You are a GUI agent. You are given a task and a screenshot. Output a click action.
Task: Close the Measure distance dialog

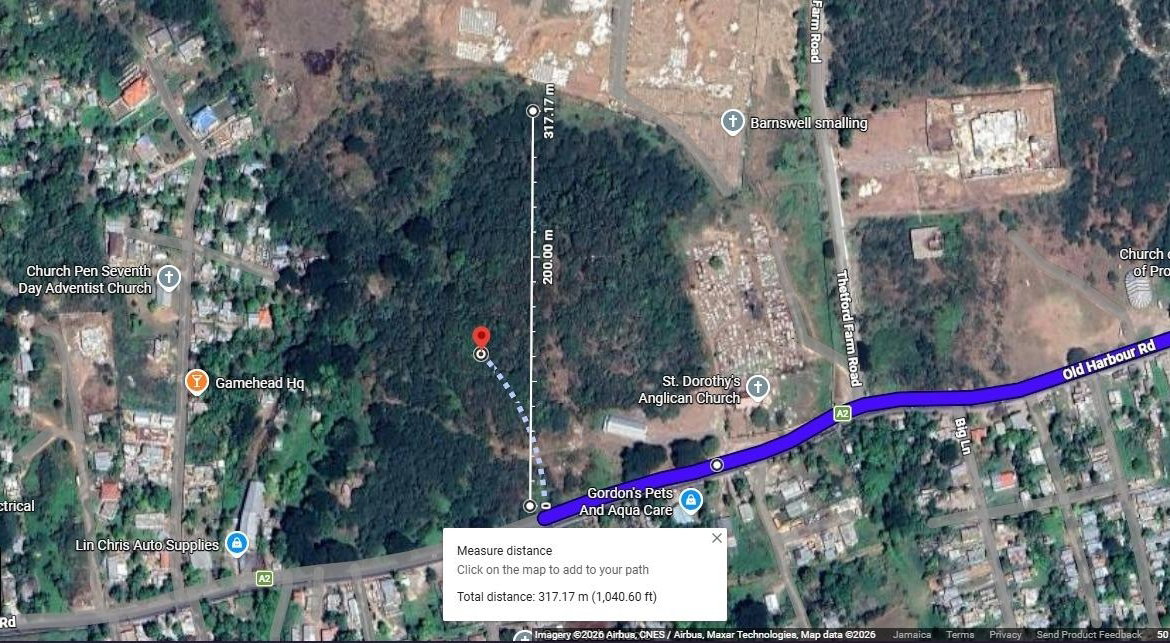pyautogui.click(x=716, y=538)
